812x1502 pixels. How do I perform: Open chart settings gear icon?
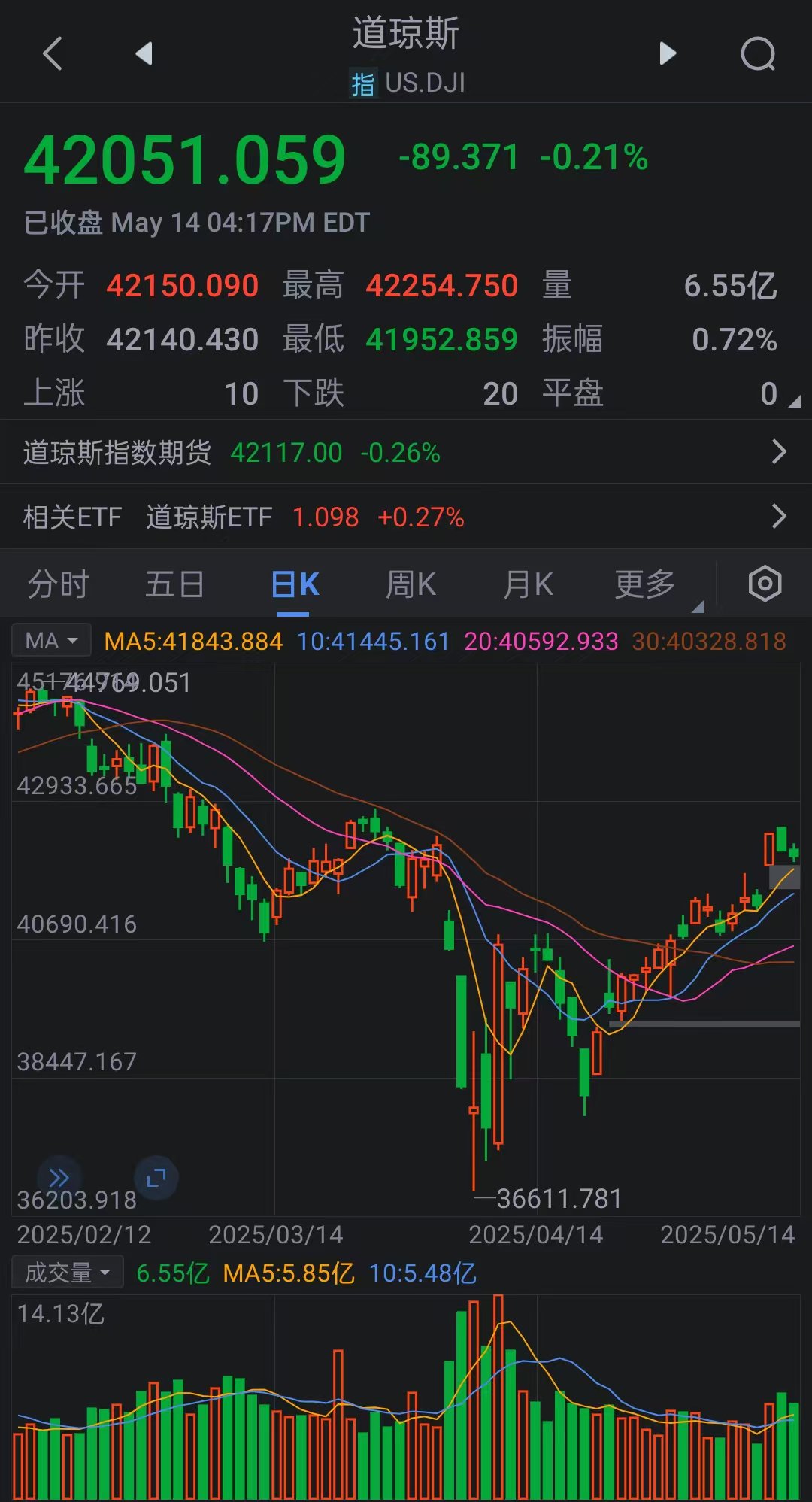coord(765,584)
